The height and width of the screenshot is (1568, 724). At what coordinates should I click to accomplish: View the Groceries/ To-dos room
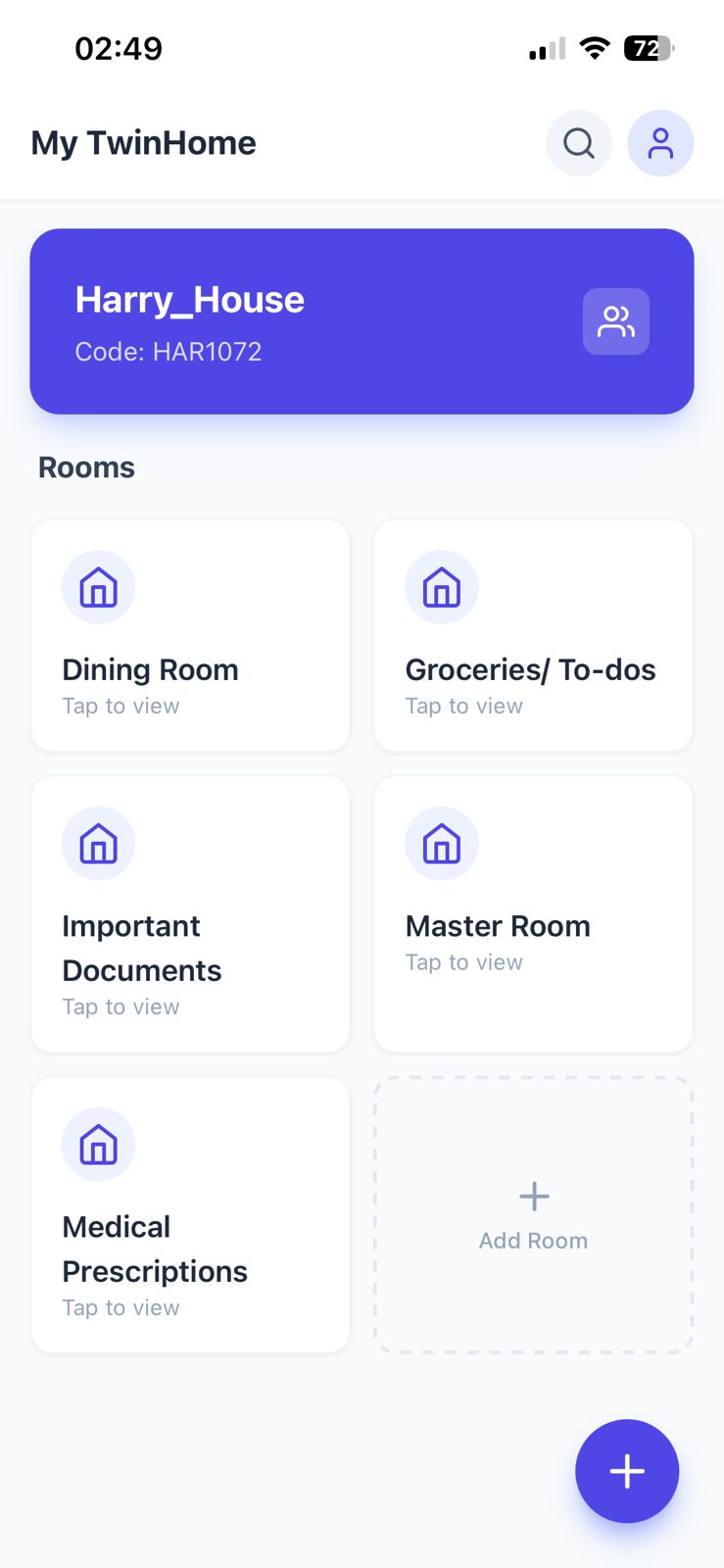533,635
